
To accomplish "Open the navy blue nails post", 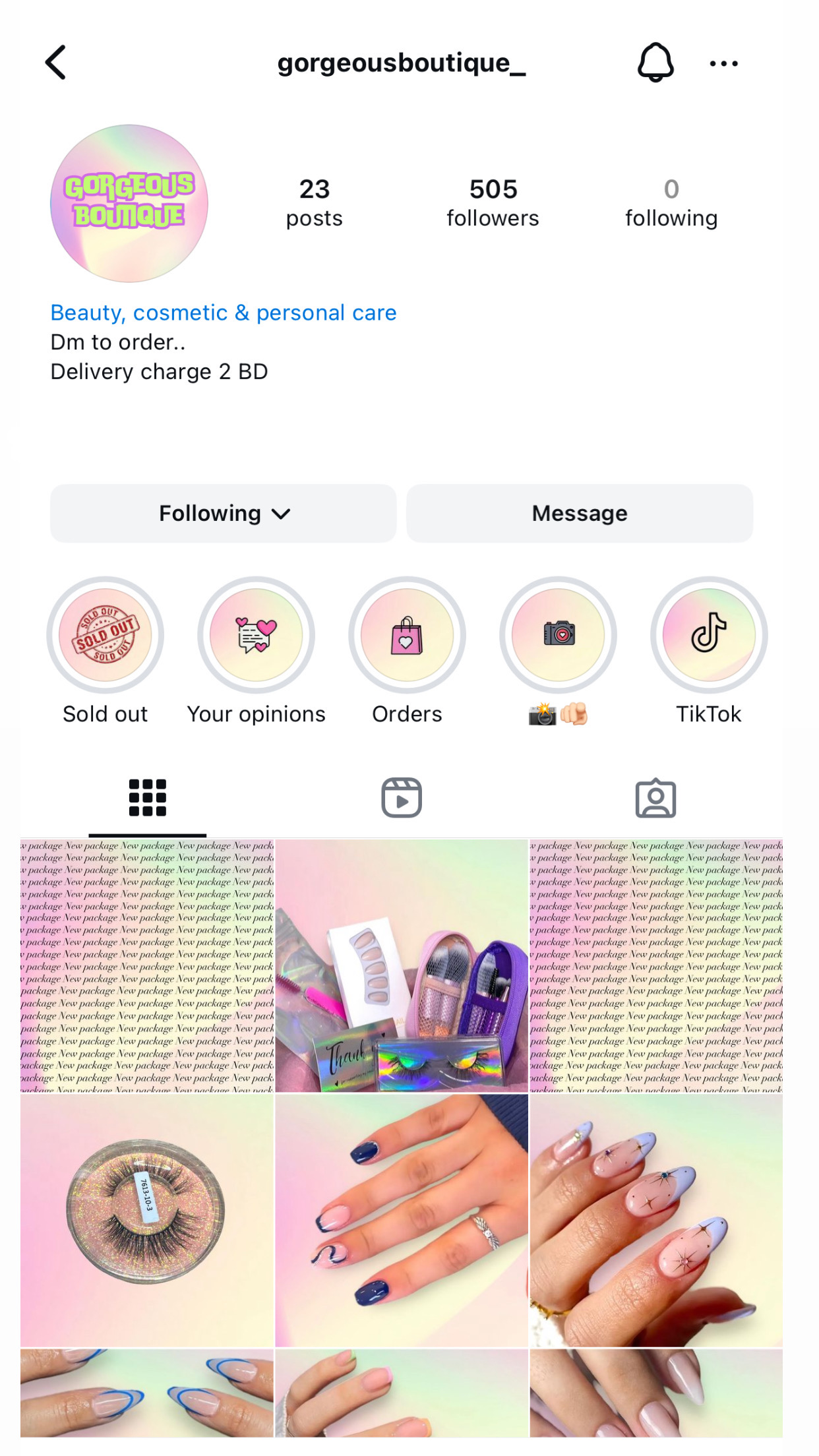I will tap(402, 1220).
